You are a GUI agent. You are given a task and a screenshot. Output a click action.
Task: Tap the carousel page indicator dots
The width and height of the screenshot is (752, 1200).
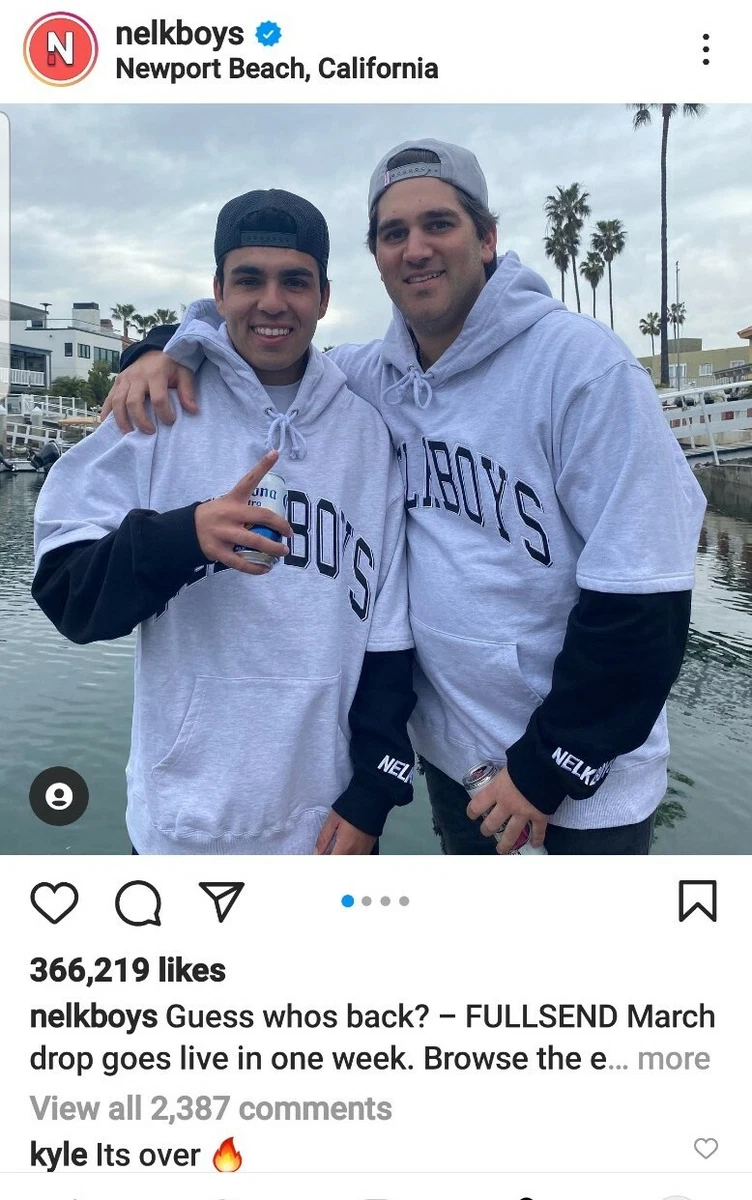tap(375, 901)
